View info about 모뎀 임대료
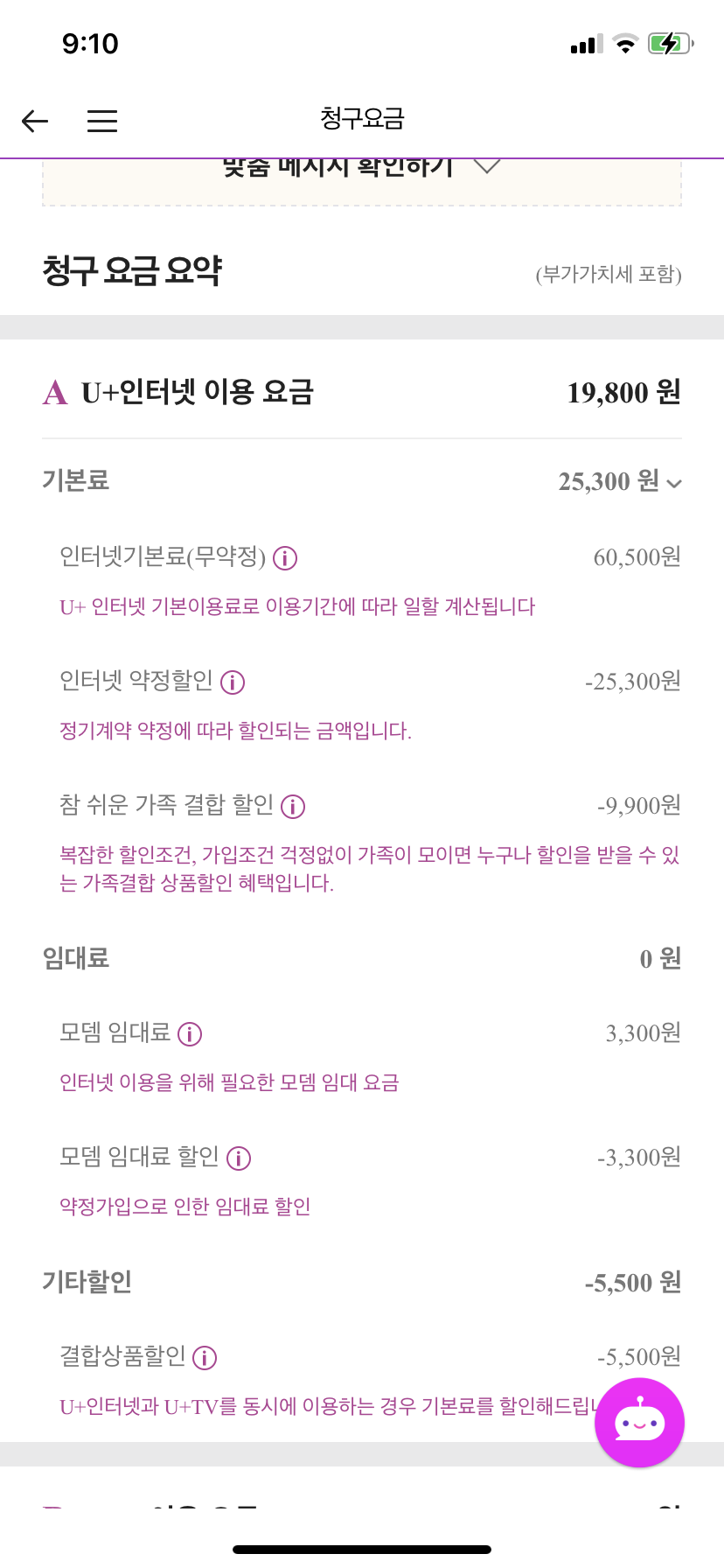This screenshot has width=724, height=1568. pos(190,1034)
